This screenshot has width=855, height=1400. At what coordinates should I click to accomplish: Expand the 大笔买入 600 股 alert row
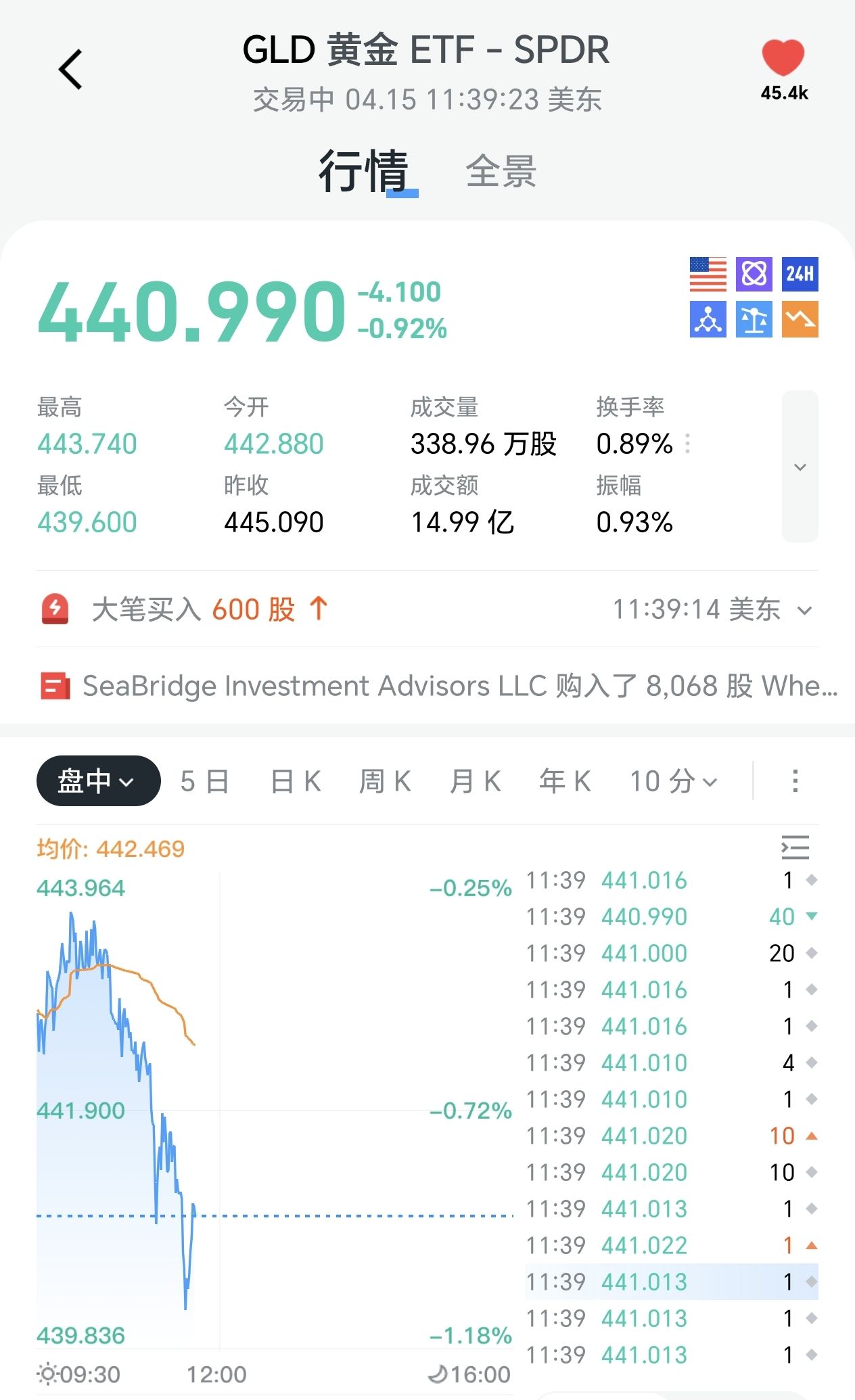[804, 610]
